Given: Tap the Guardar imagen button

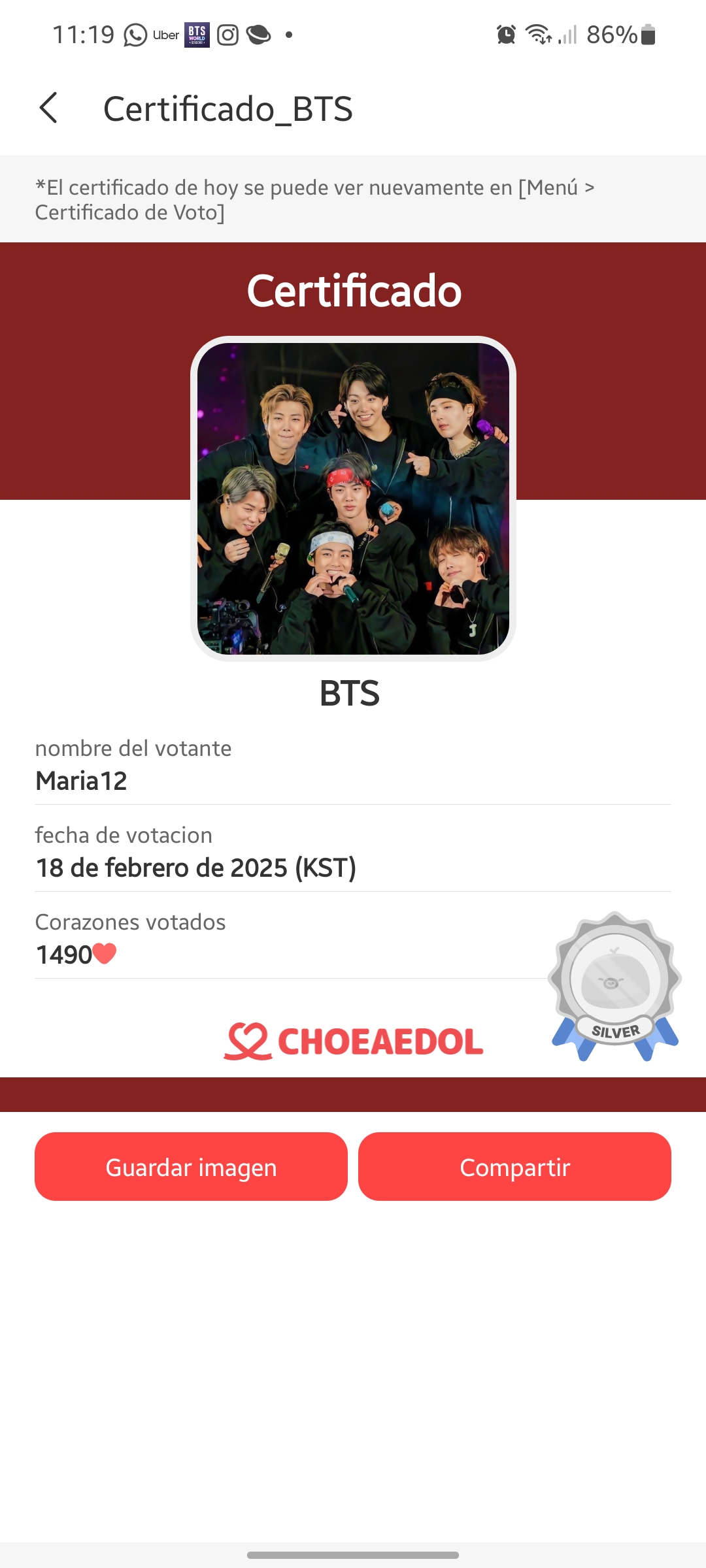Looking at the screenshot, I should tap(191, 1167).
